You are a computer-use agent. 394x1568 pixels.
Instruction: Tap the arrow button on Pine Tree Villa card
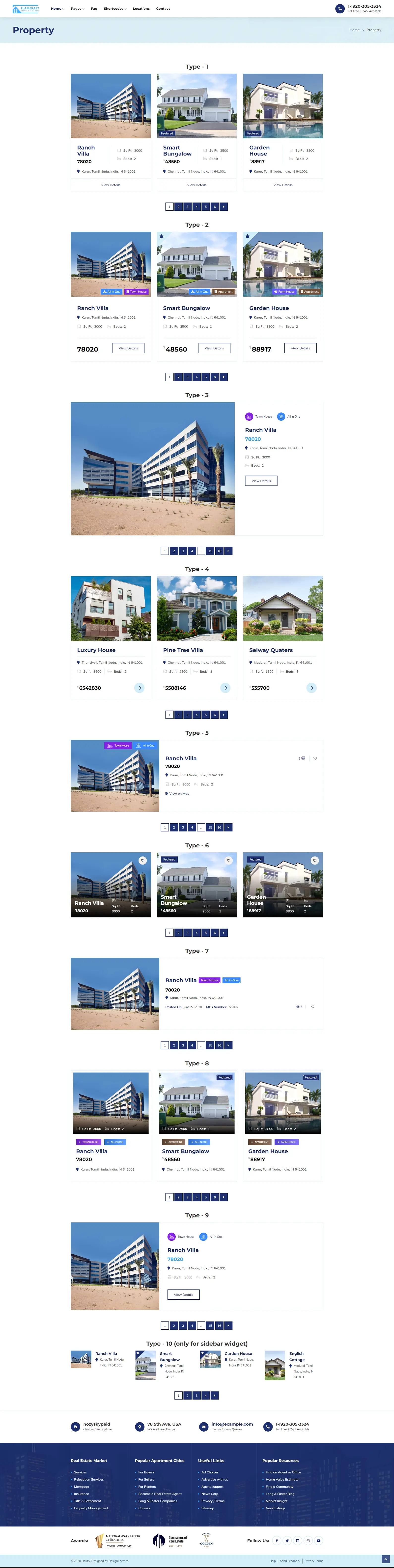click(x=225, y=688)
